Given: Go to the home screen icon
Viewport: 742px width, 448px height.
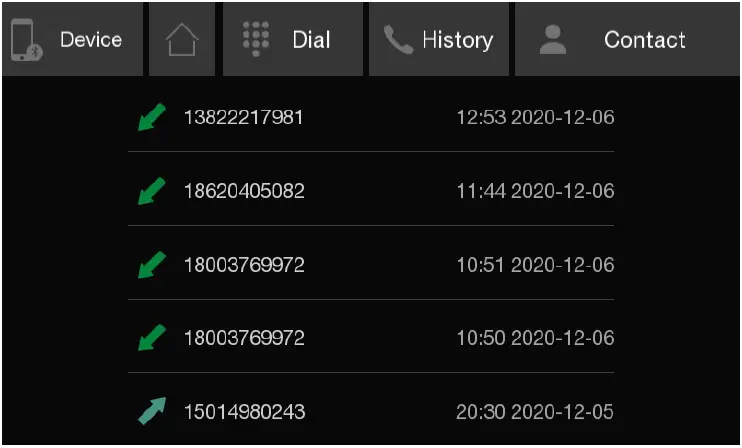Looking at the screenshot, I should [181, 40].
